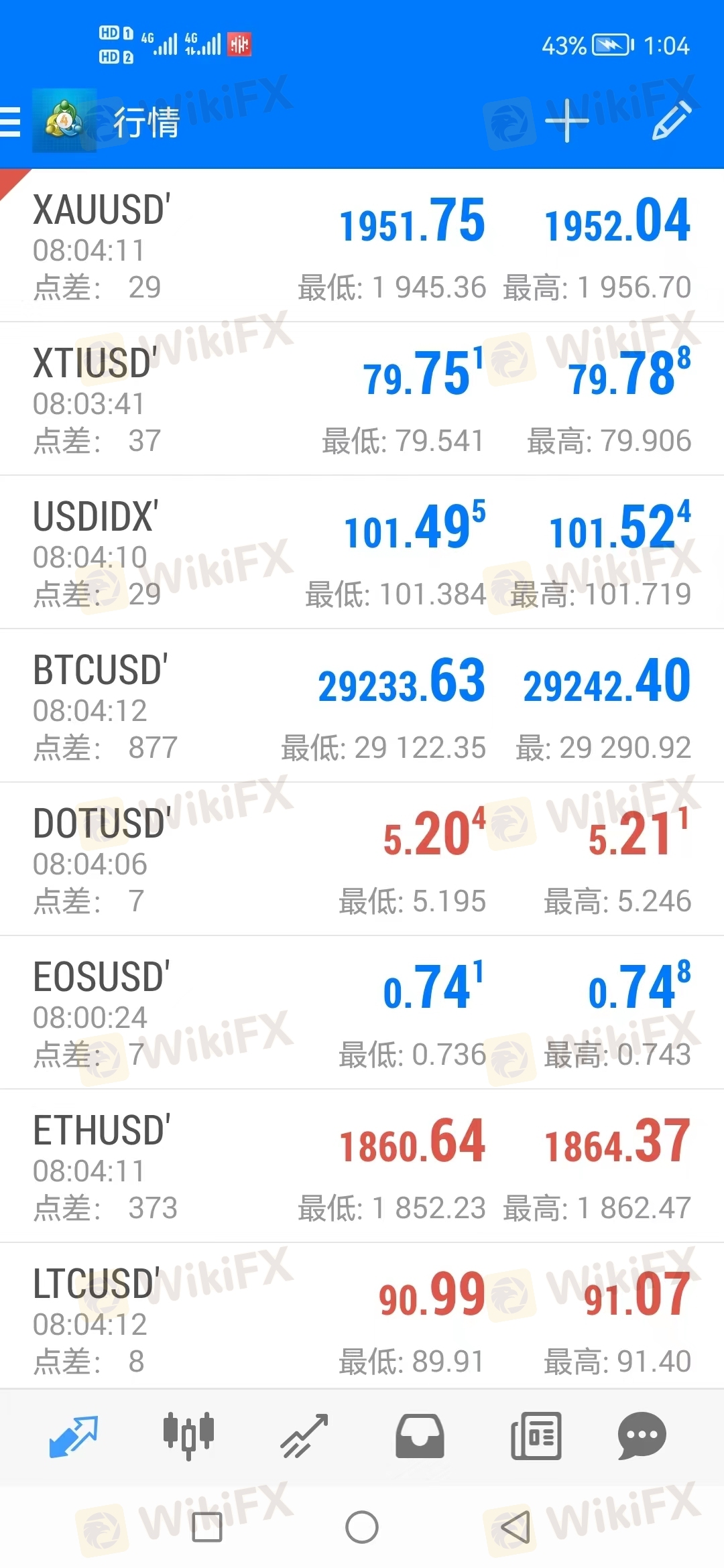Open the USDIDX' quote row
724x1568 pixels.
(362, 553)
